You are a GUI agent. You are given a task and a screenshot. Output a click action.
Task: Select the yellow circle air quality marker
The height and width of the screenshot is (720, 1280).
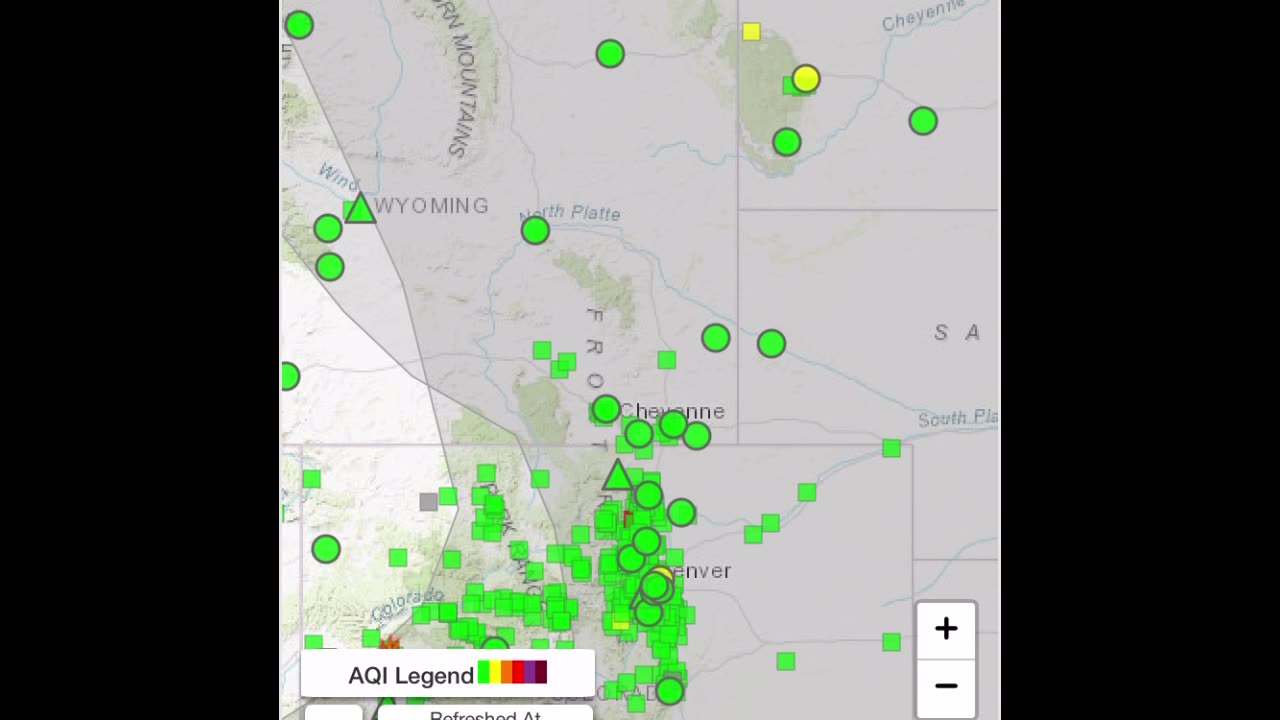tap(806, 78)
